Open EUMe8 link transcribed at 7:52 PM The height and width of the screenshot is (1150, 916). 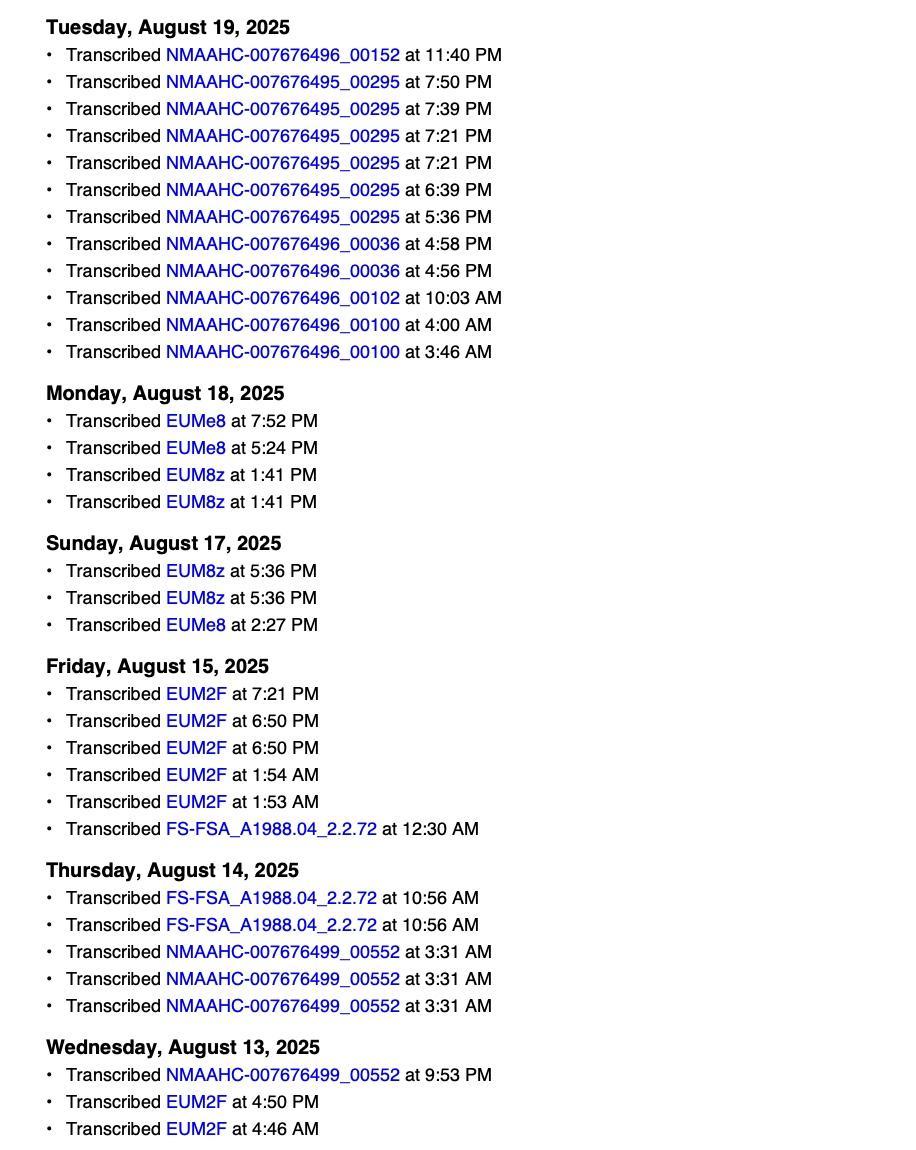[x=196, y=421]
